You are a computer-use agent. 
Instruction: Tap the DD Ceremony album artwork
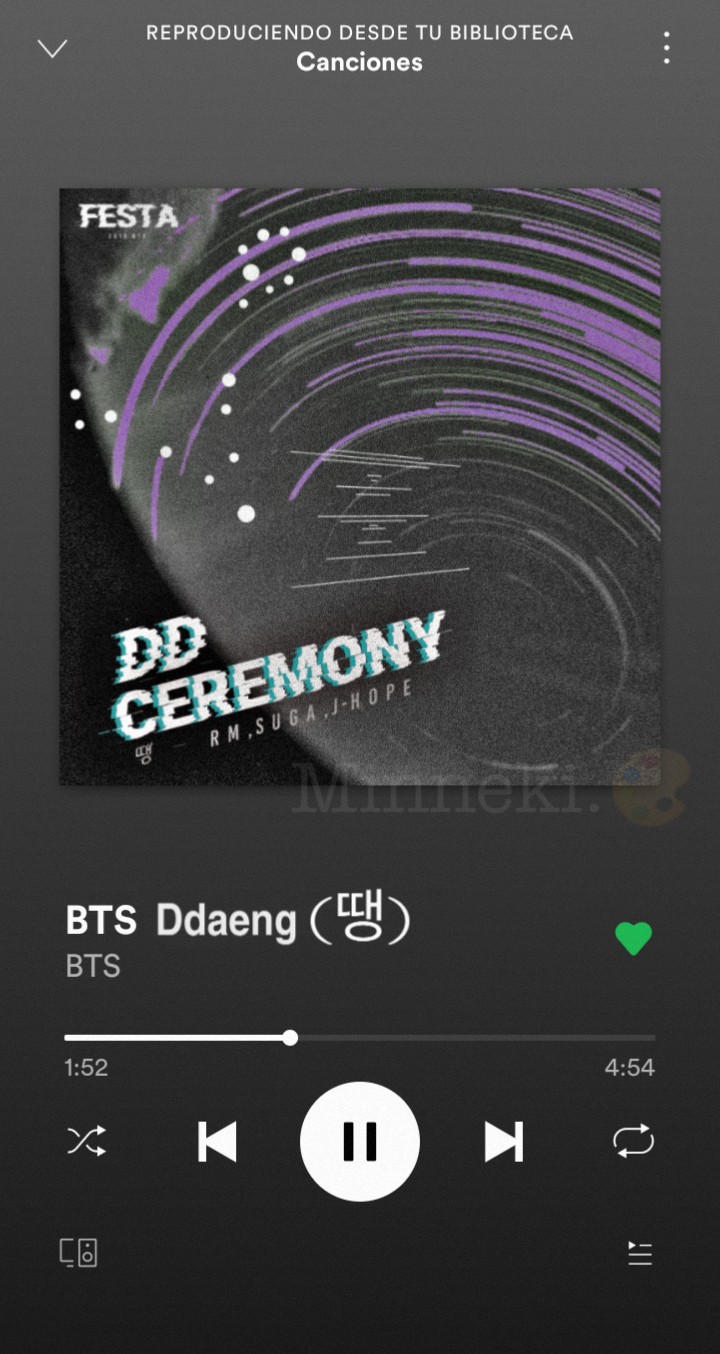360,483
